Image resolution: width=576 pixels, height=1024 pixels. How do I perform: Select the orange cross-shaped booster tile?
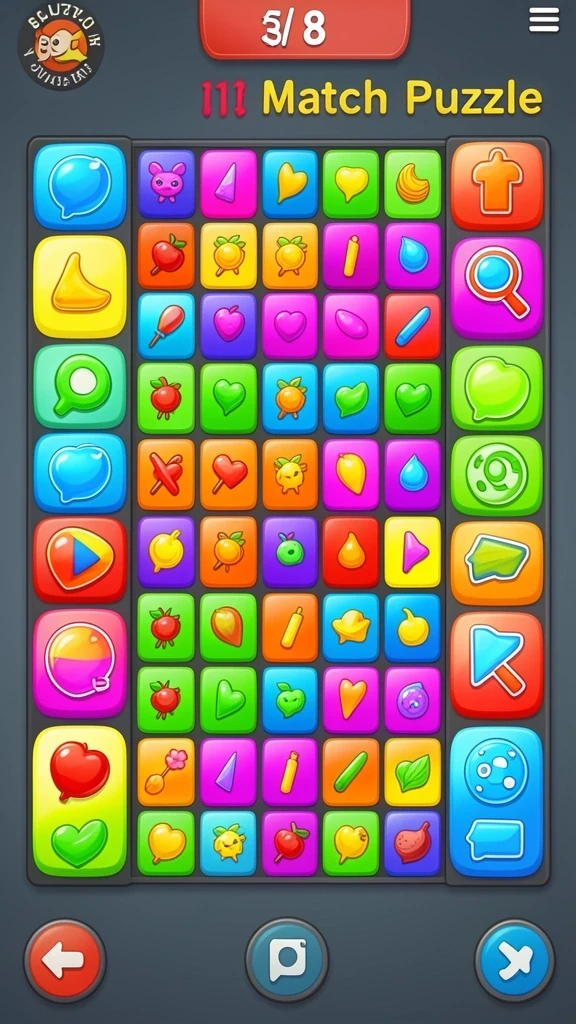(x=497, y=185)
